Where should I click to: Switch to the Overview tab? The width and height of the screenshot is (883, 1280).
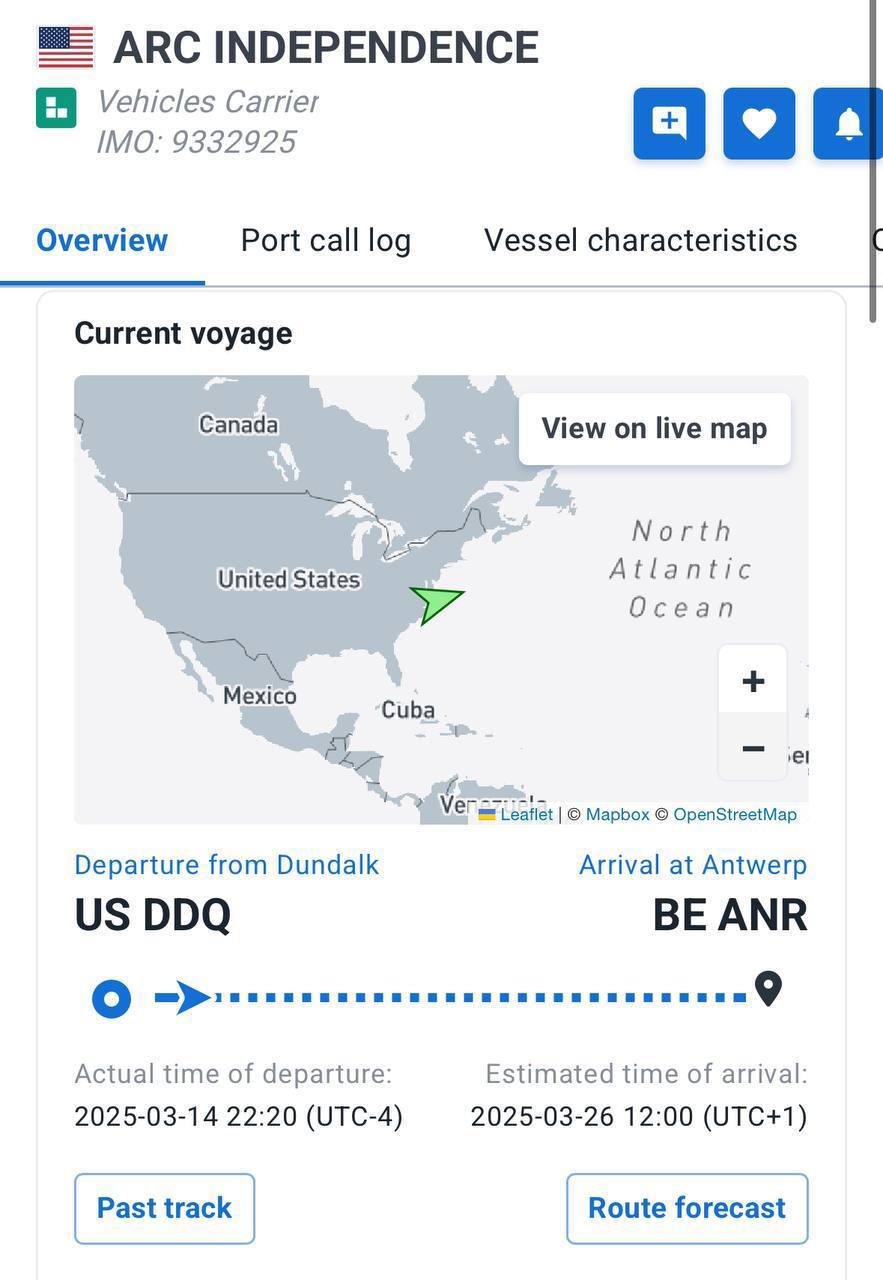102,241
